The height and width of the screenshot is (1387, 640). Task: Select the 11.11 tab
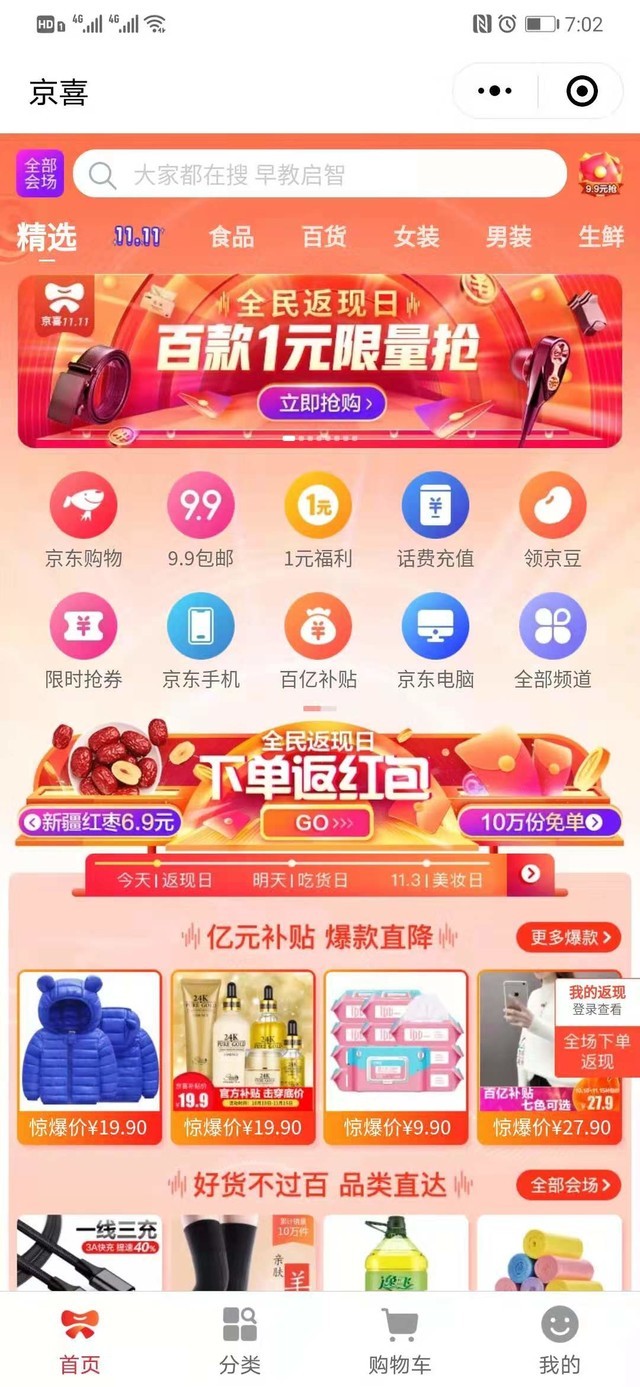coord(138,237)
